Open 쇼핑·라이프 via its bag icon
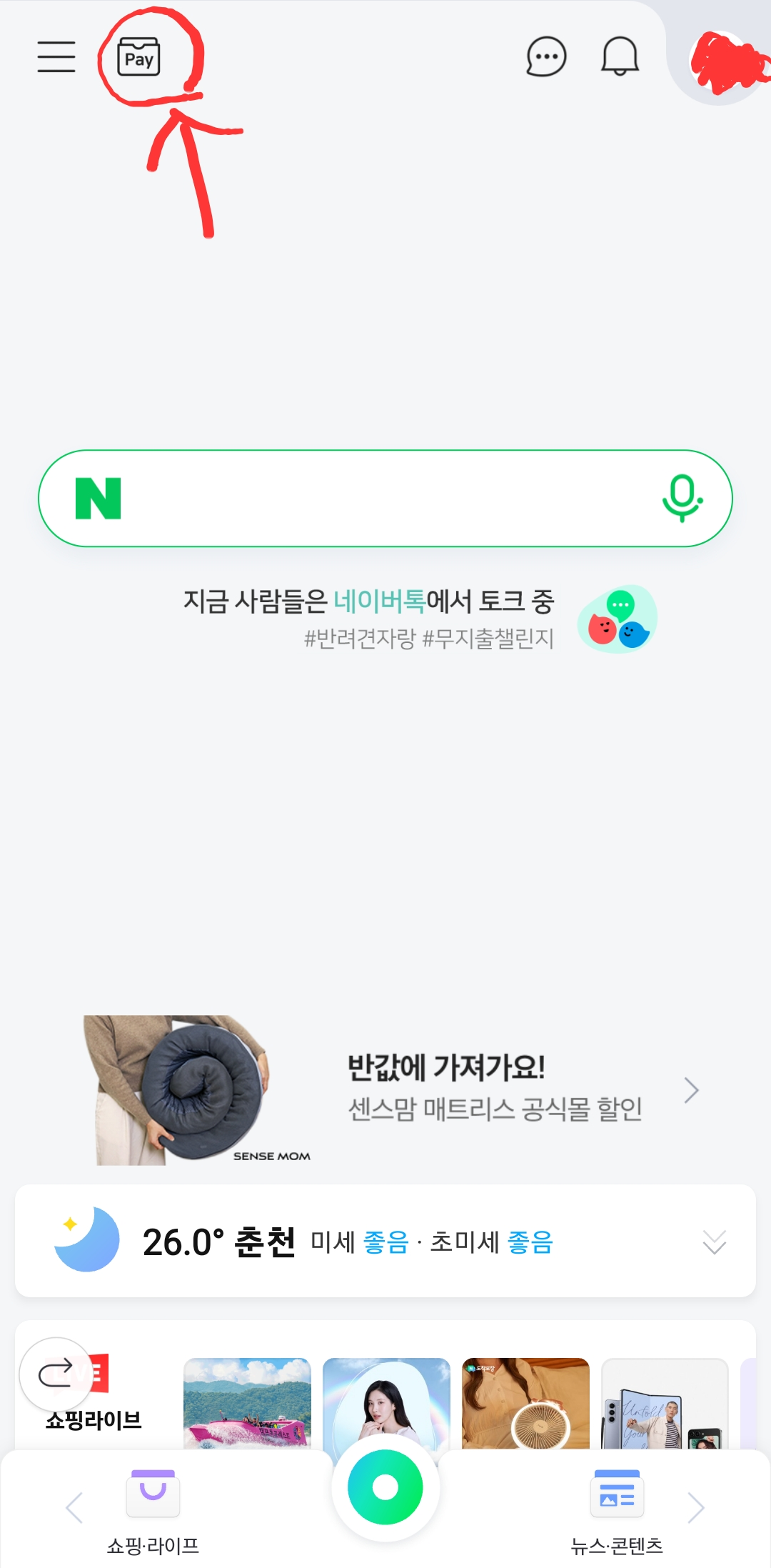The image size is (771, 1568). 152,1493
